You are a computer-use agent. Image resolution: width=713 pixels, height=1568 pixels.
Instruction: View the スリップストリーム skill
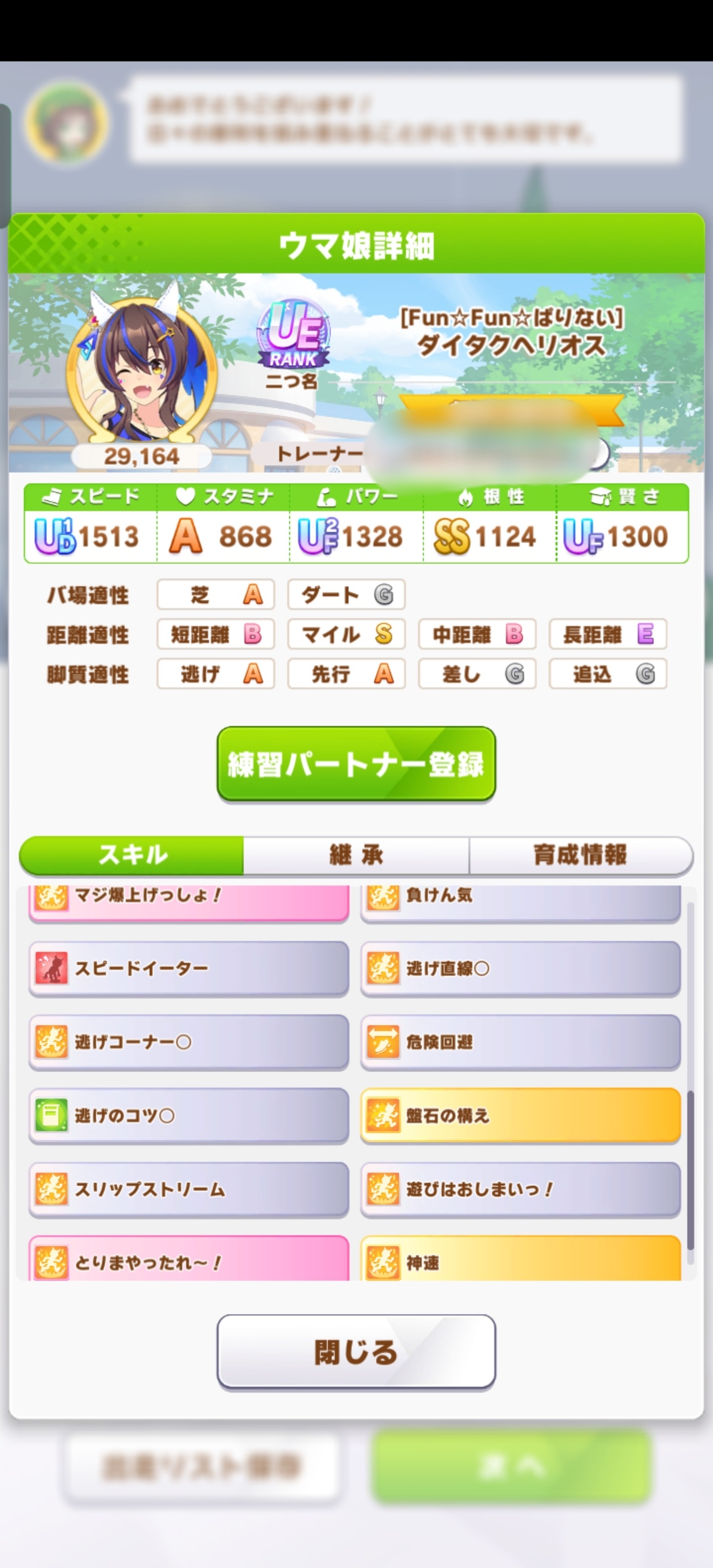[x=189, y=1189]
